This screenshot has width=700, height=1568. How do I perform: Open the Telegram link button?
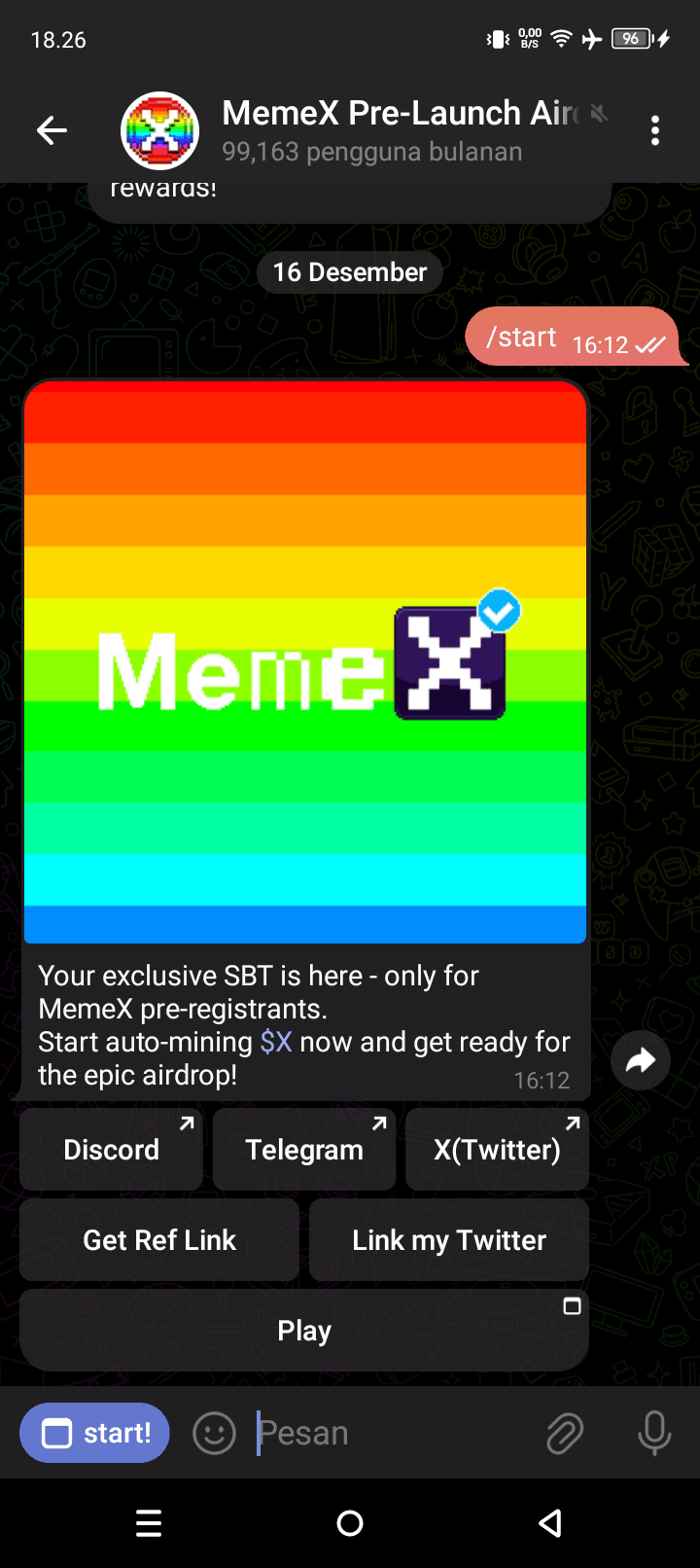(304, 1150)
